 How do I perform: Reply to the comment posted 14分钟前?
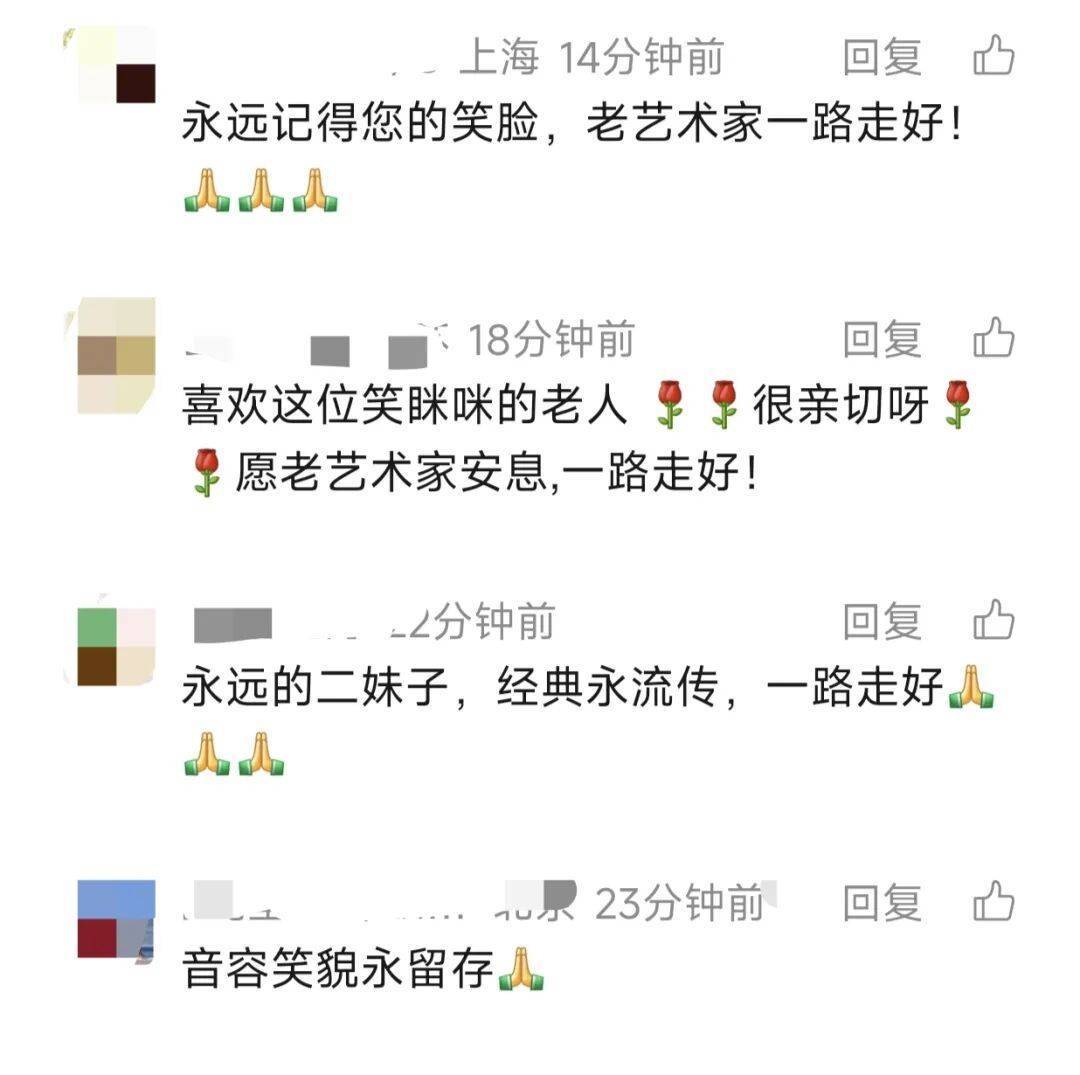click(881, 58)
